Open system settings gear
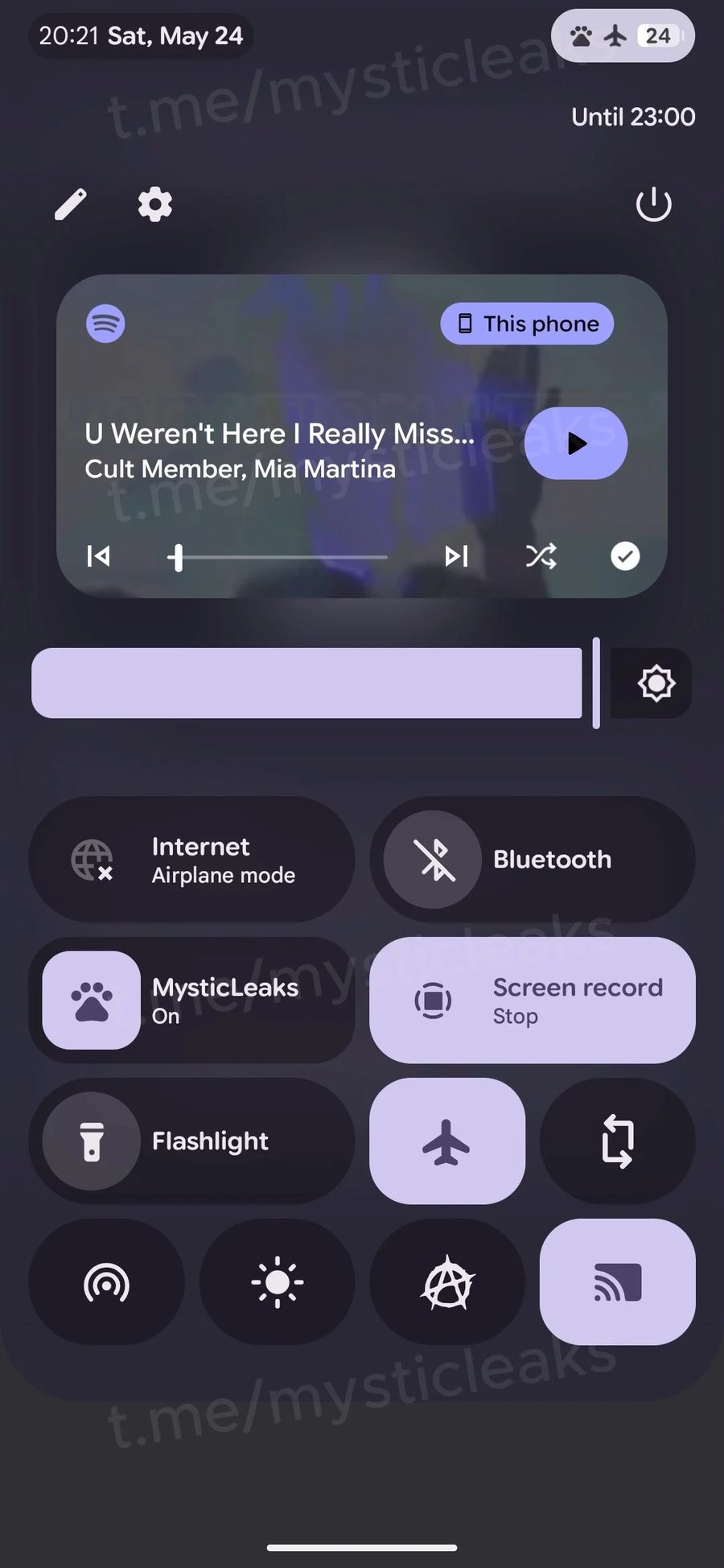Viewport: 724px width, 1568px height. [154, 204]
